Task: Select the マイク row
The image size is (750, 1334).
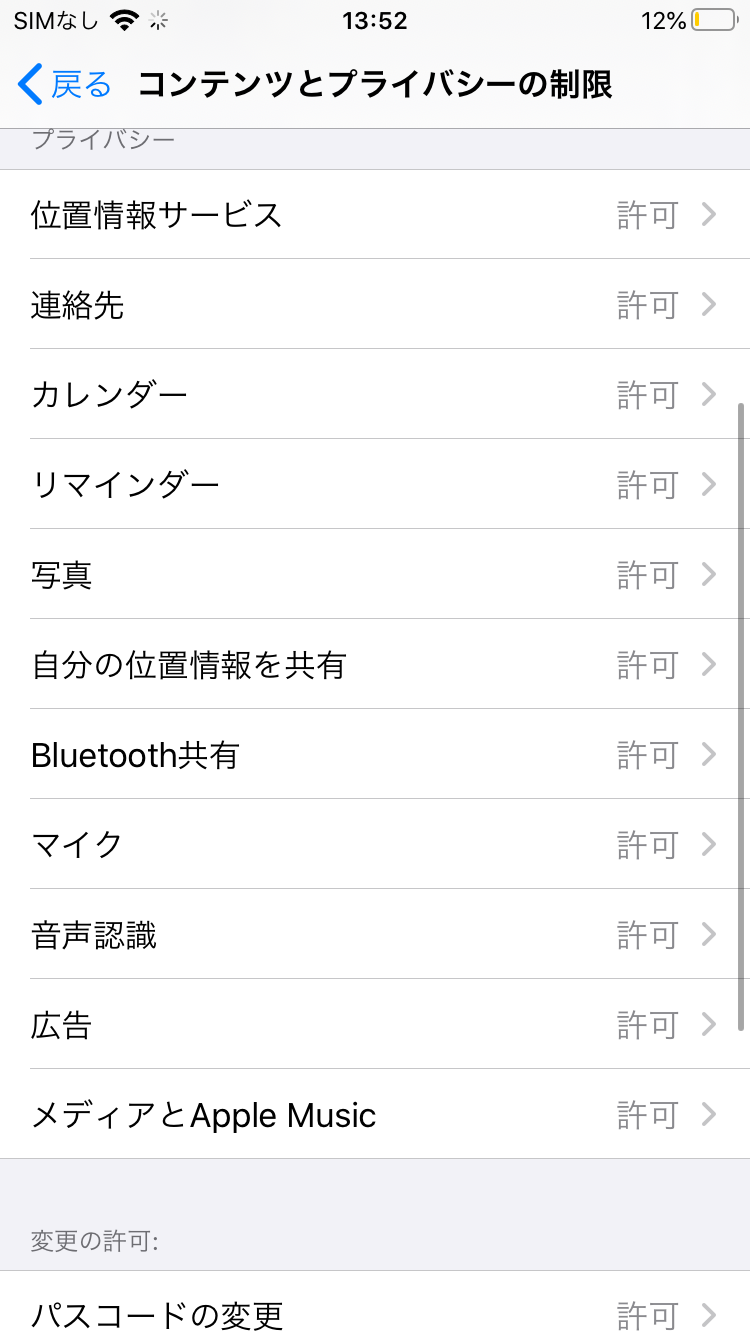Action: (x=375, y=845)
